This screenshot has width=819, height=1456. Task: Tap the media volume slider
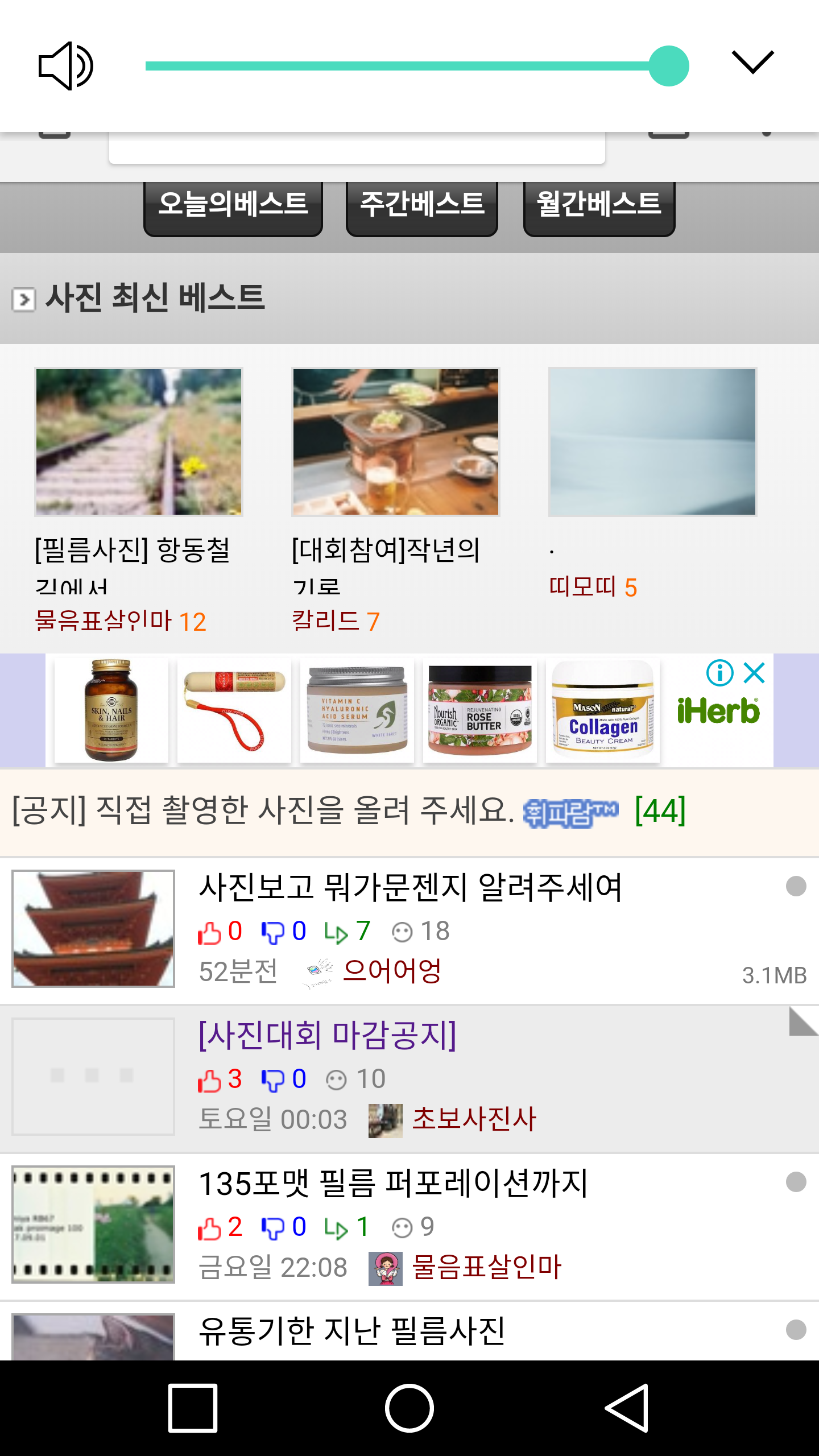coord(417,66)
